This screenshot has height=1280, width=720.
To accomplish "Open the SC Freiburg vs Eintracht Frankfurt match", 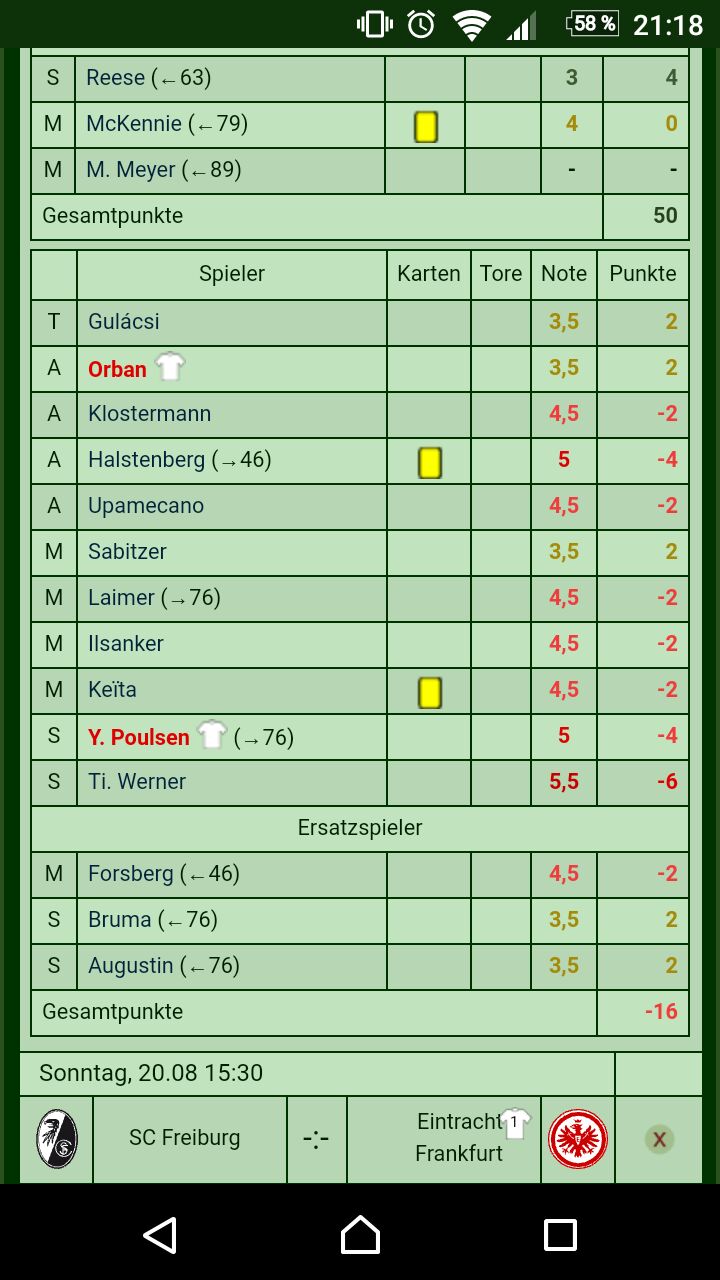I will coord(316,1139).
